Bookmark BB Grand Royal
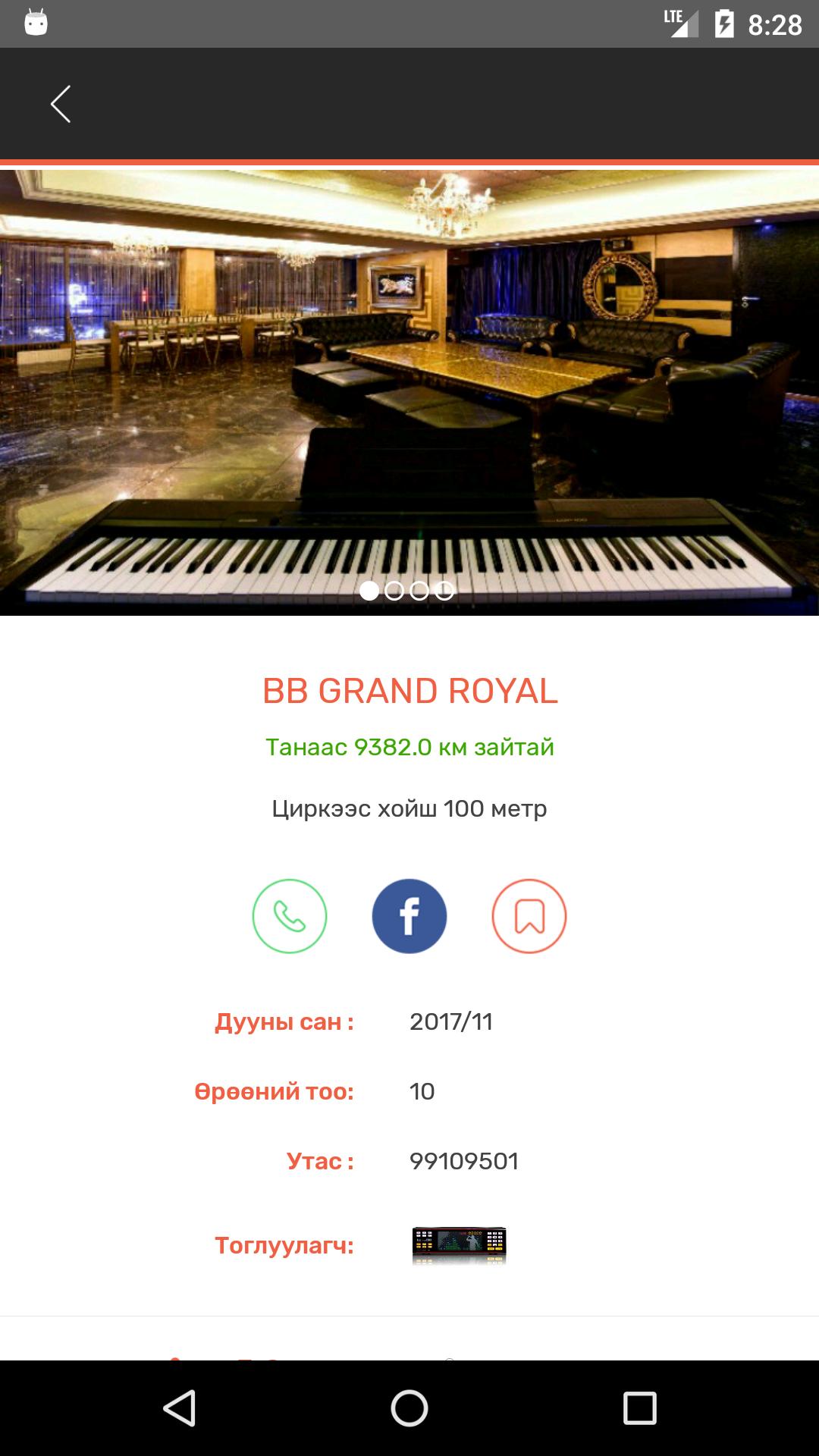Viewport: 819px width, 1456px height. pos(529,916)
